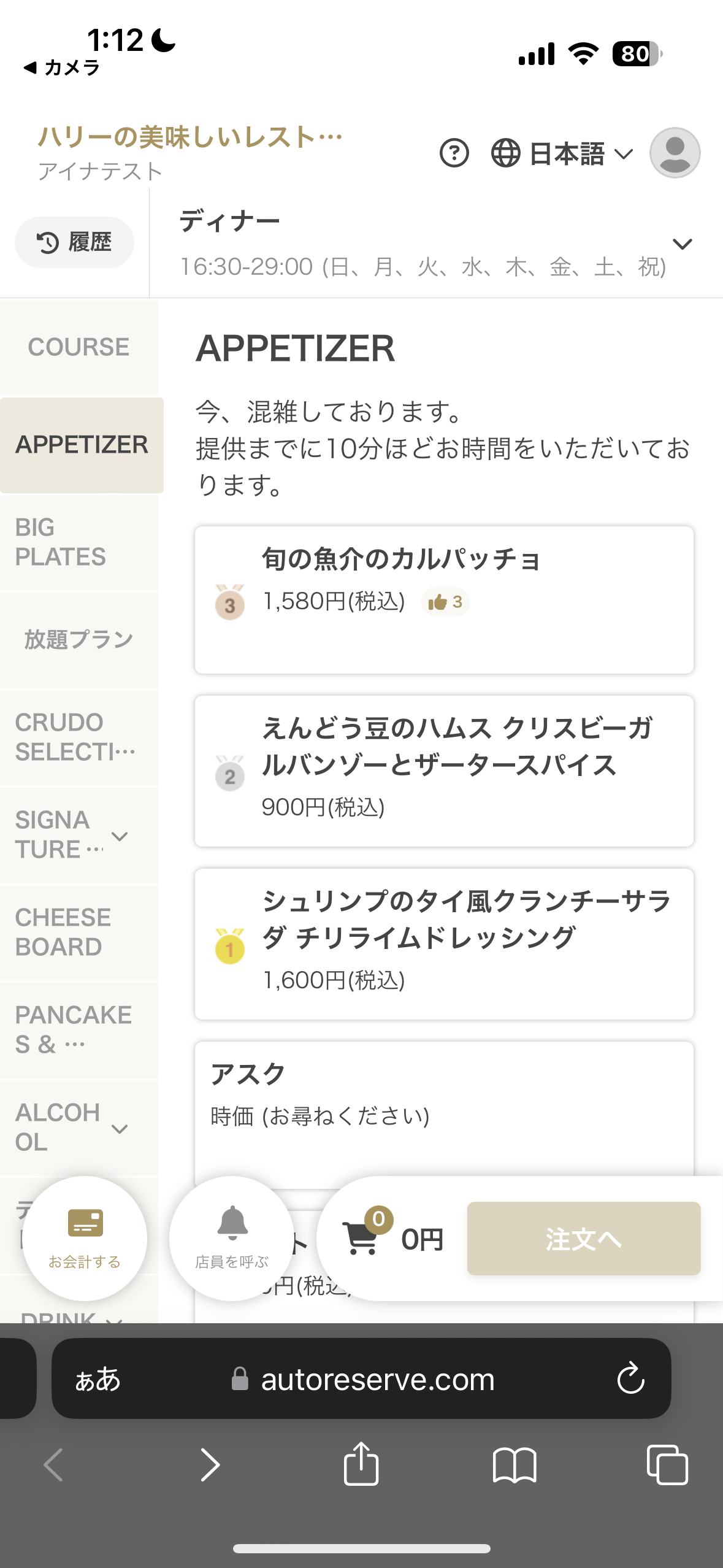Expand the ALCOHOL category

point(79,1128)
